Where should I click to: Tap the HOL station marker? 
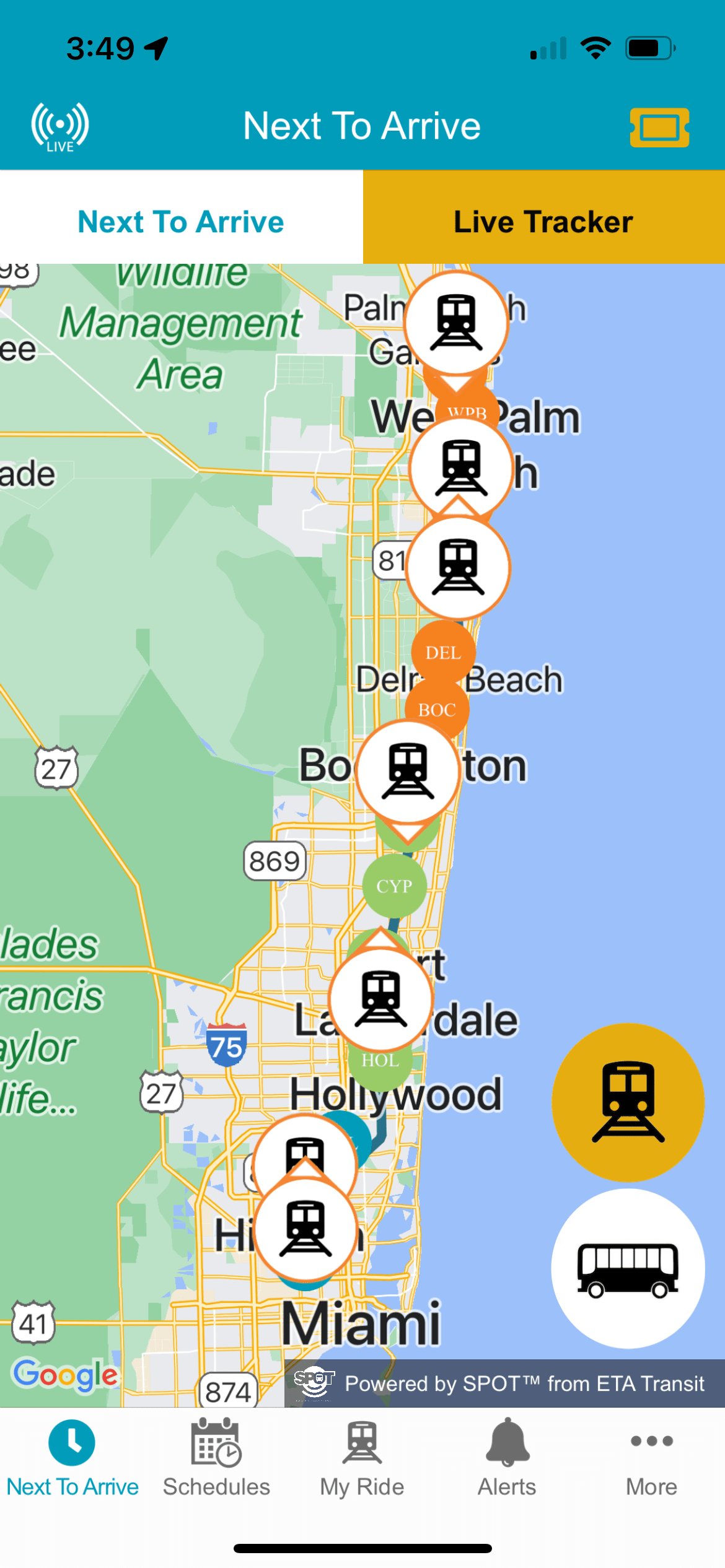pos(380,1063)
